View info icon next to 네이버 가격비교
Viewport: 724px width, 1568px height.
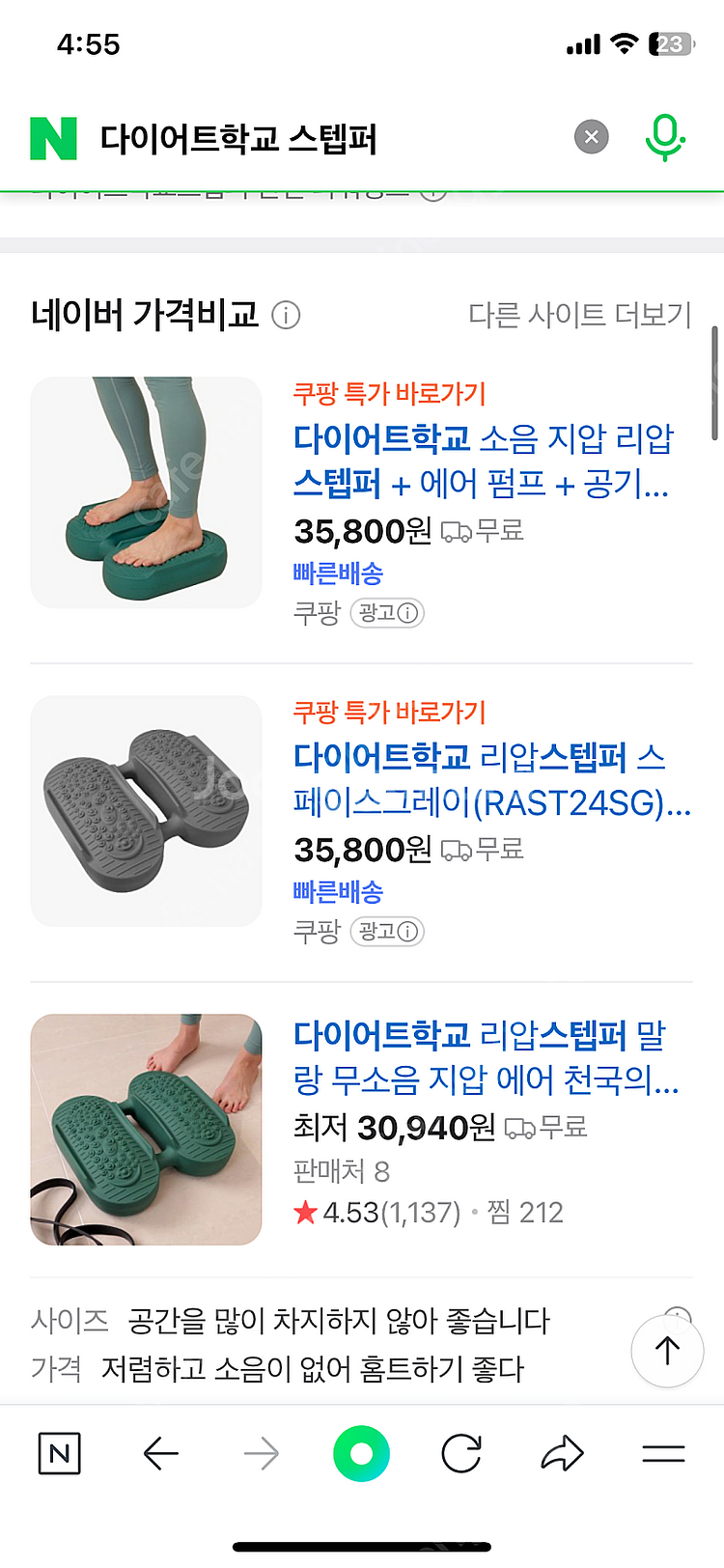[286, 315]
